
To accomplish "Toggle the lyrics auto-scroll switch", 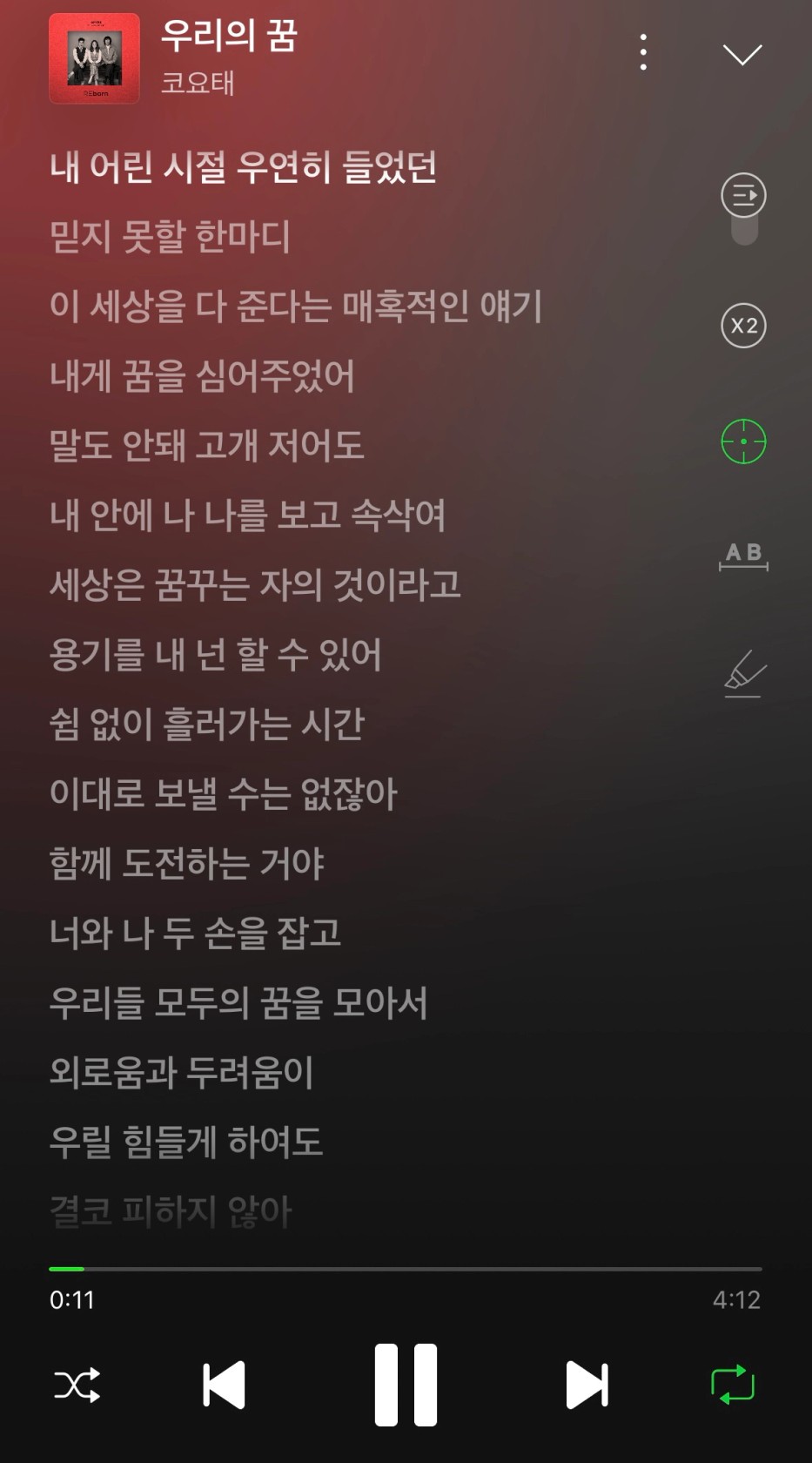I will (744, 209).
